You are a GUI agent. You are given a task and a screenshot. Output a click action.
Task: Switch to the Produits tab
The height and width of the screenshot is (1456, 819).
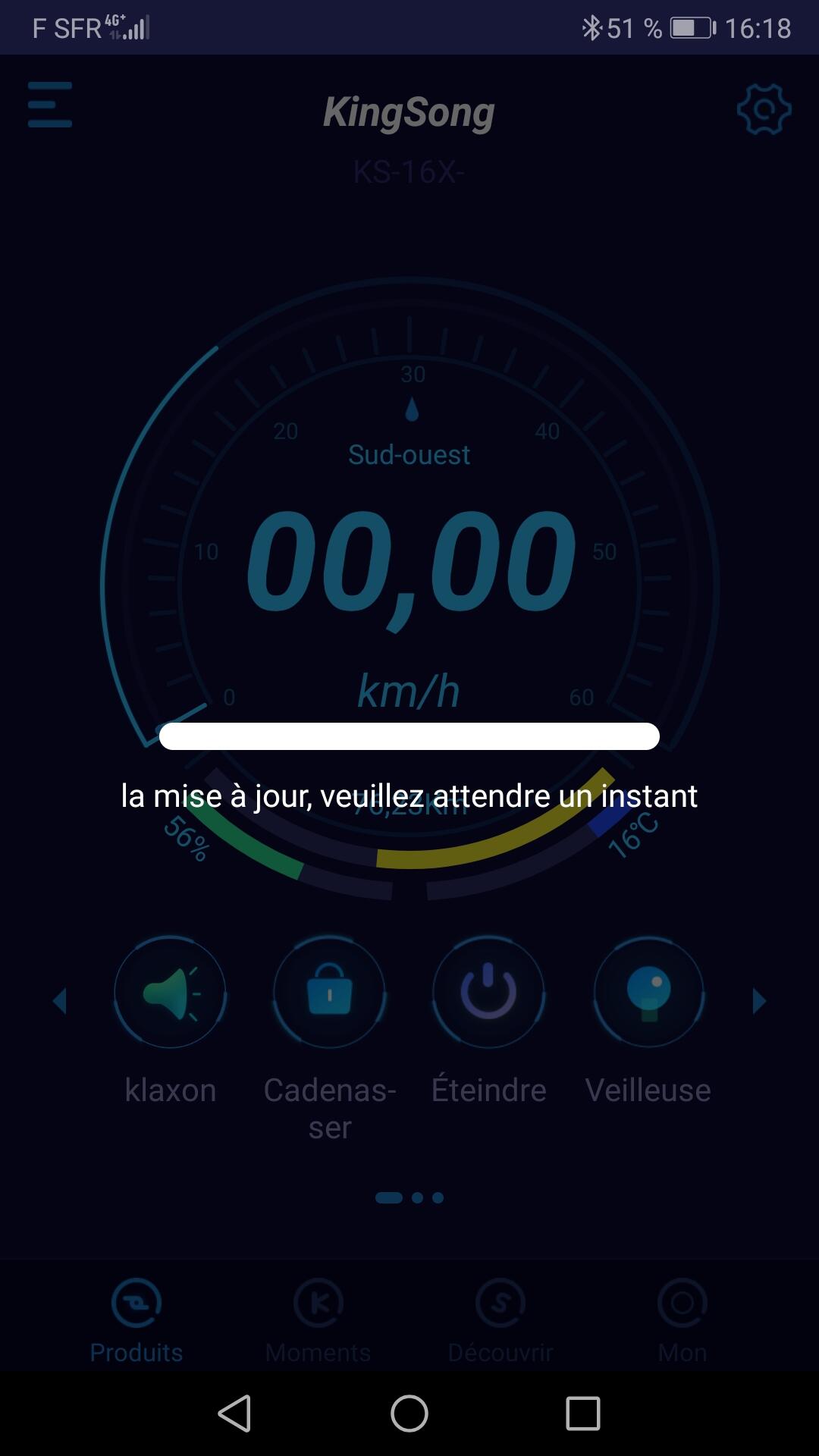(136, 1321)
